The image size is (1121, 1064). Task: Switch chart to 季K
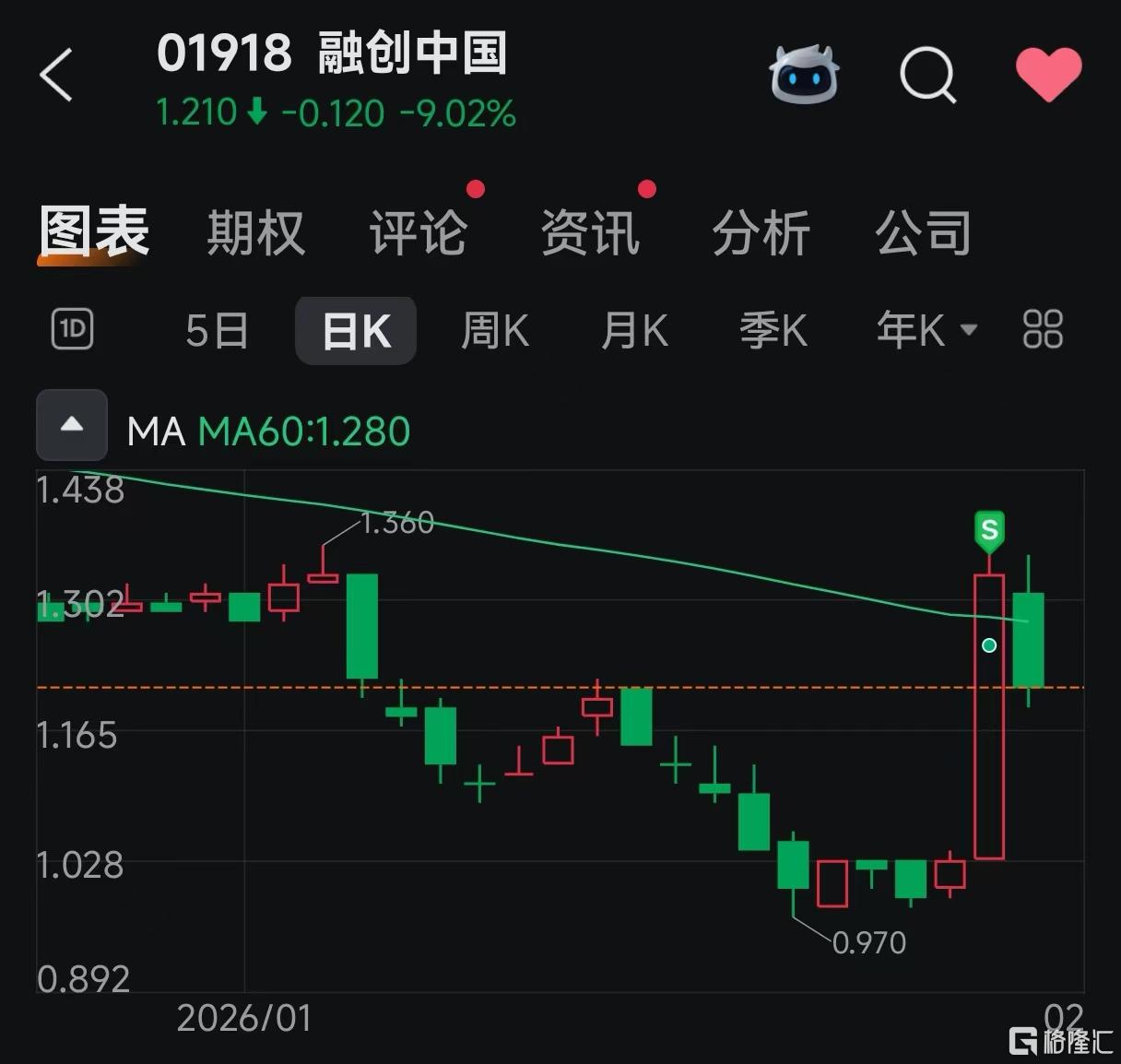click(773, 330)
